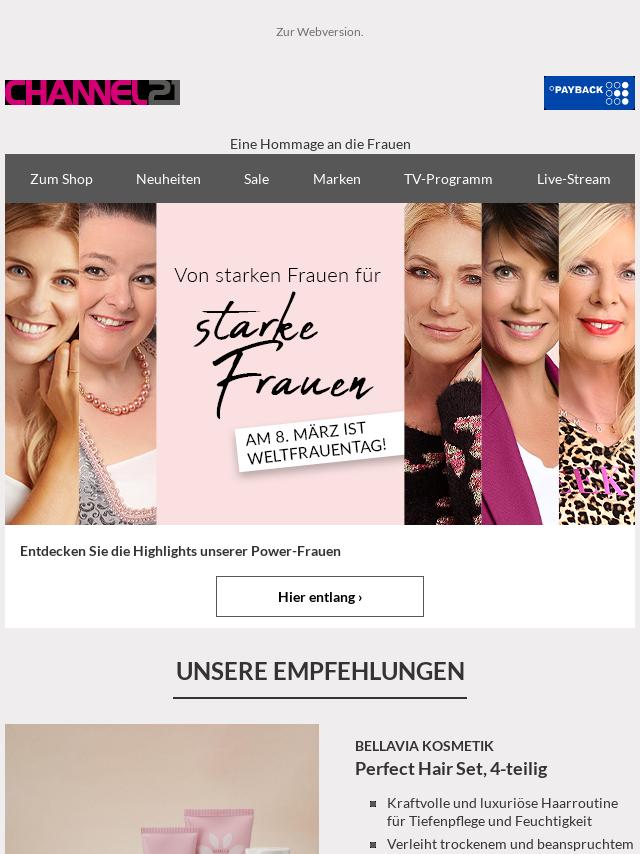
Task: Open the Perfect Hair Set product image
Action: pos(162,790)
